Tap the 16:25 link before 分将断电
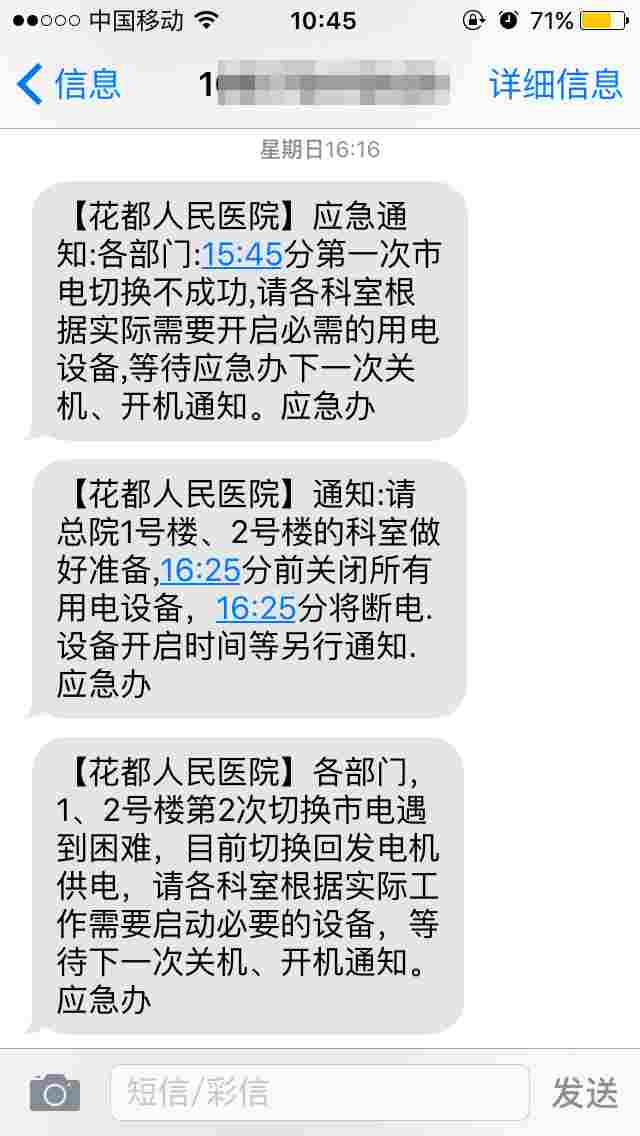 pyautogui.click(x=256, y=608)
